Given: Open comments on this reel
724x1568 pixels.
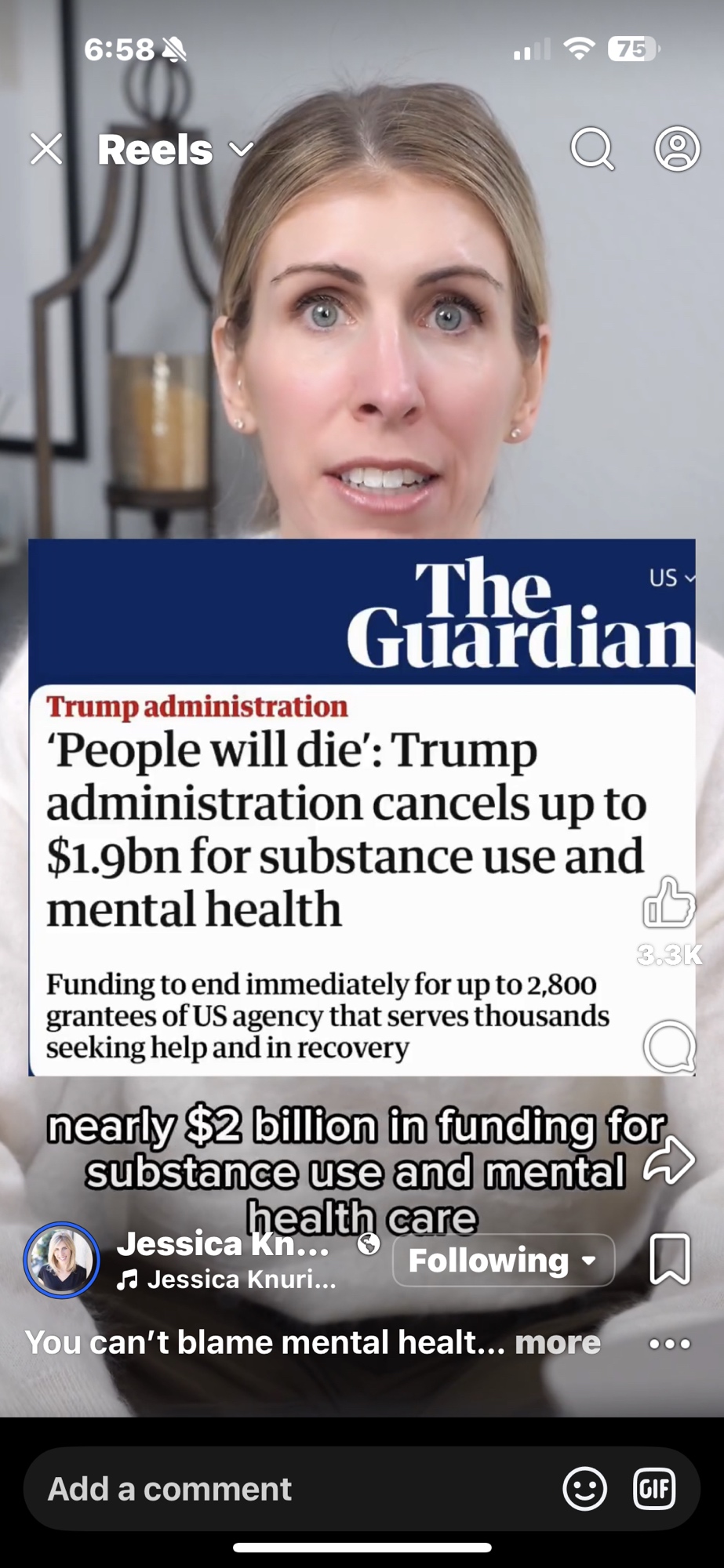Looking at the screenshot, I should tap(669, 1047).
